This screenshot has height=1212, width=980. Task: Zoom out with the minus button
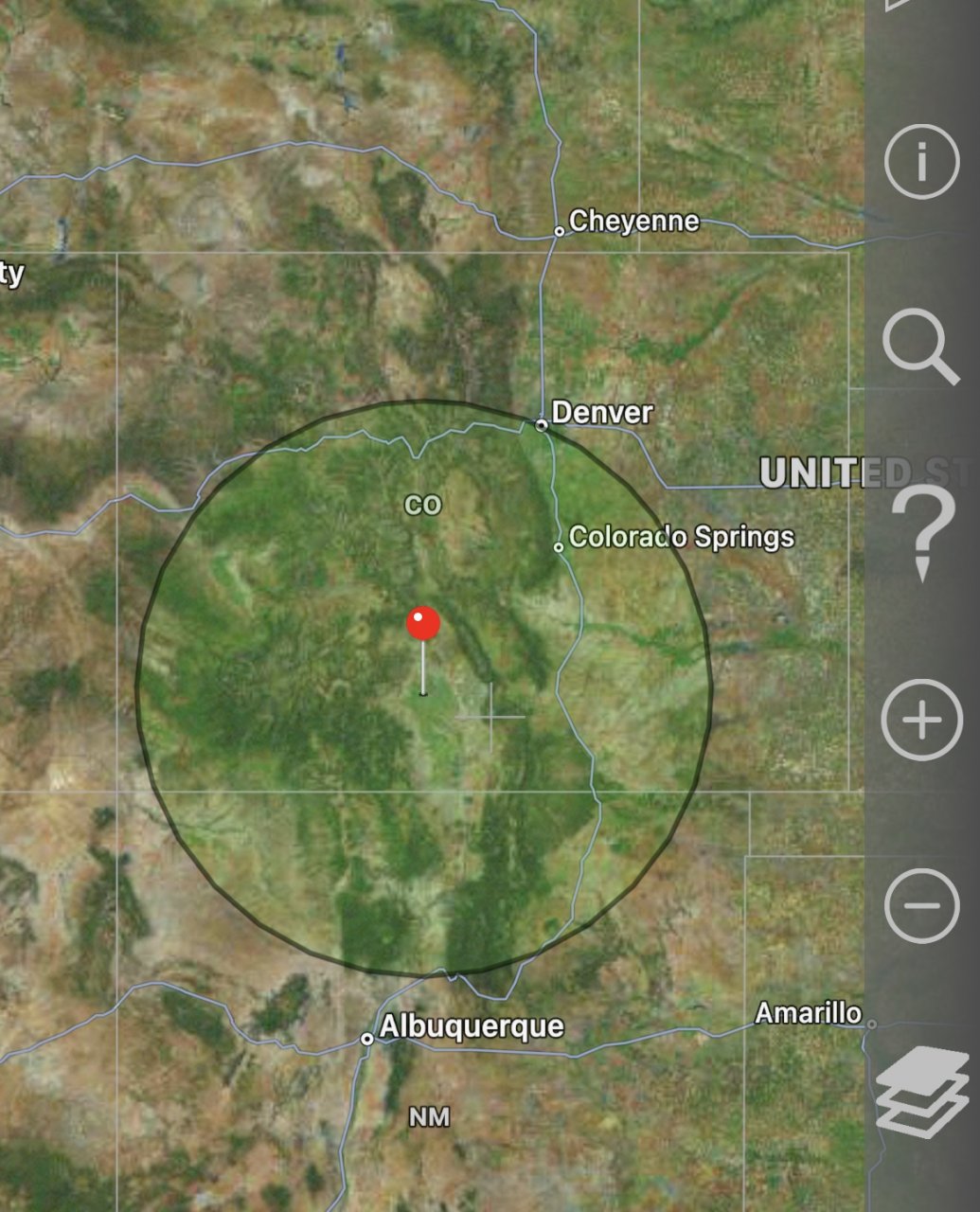921,905
